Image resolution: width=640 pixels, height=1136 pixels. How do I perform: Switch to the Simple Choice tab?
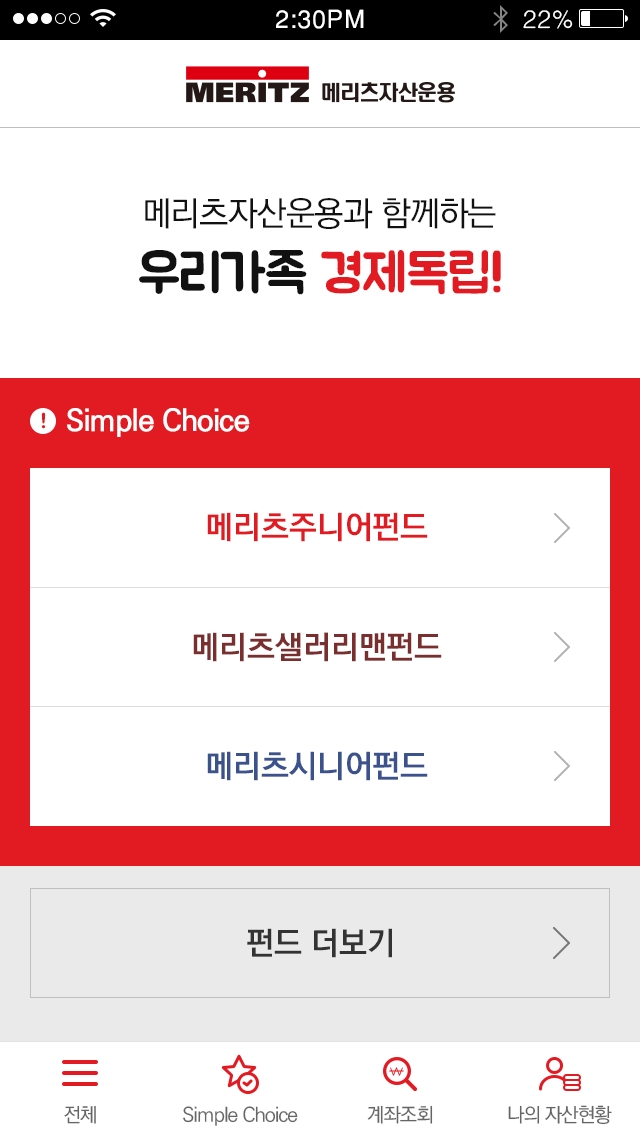coord(240,1090)
